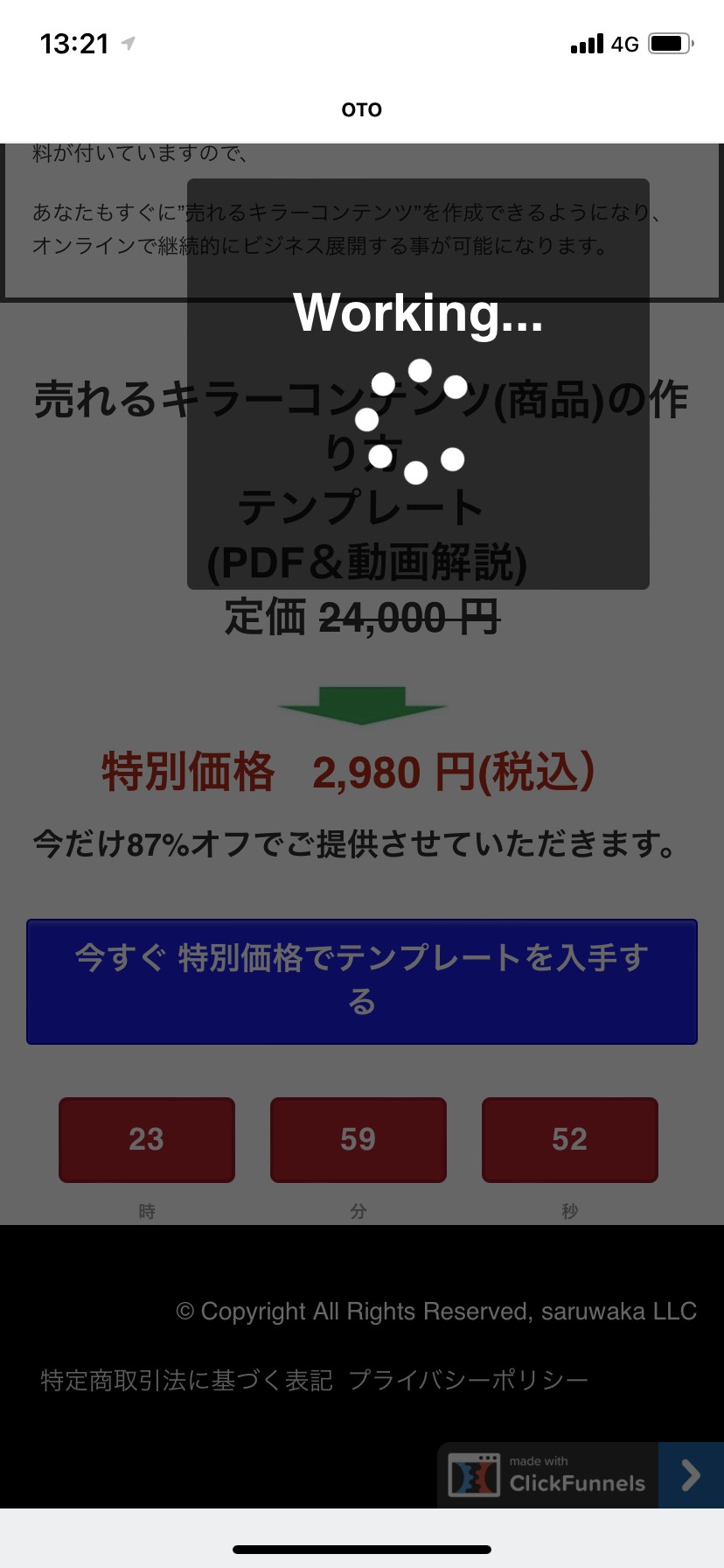Tap the blue 今すぐ 特別価格でテンプレートを入手する button
Screen dimensions: 724x1568
362,982
